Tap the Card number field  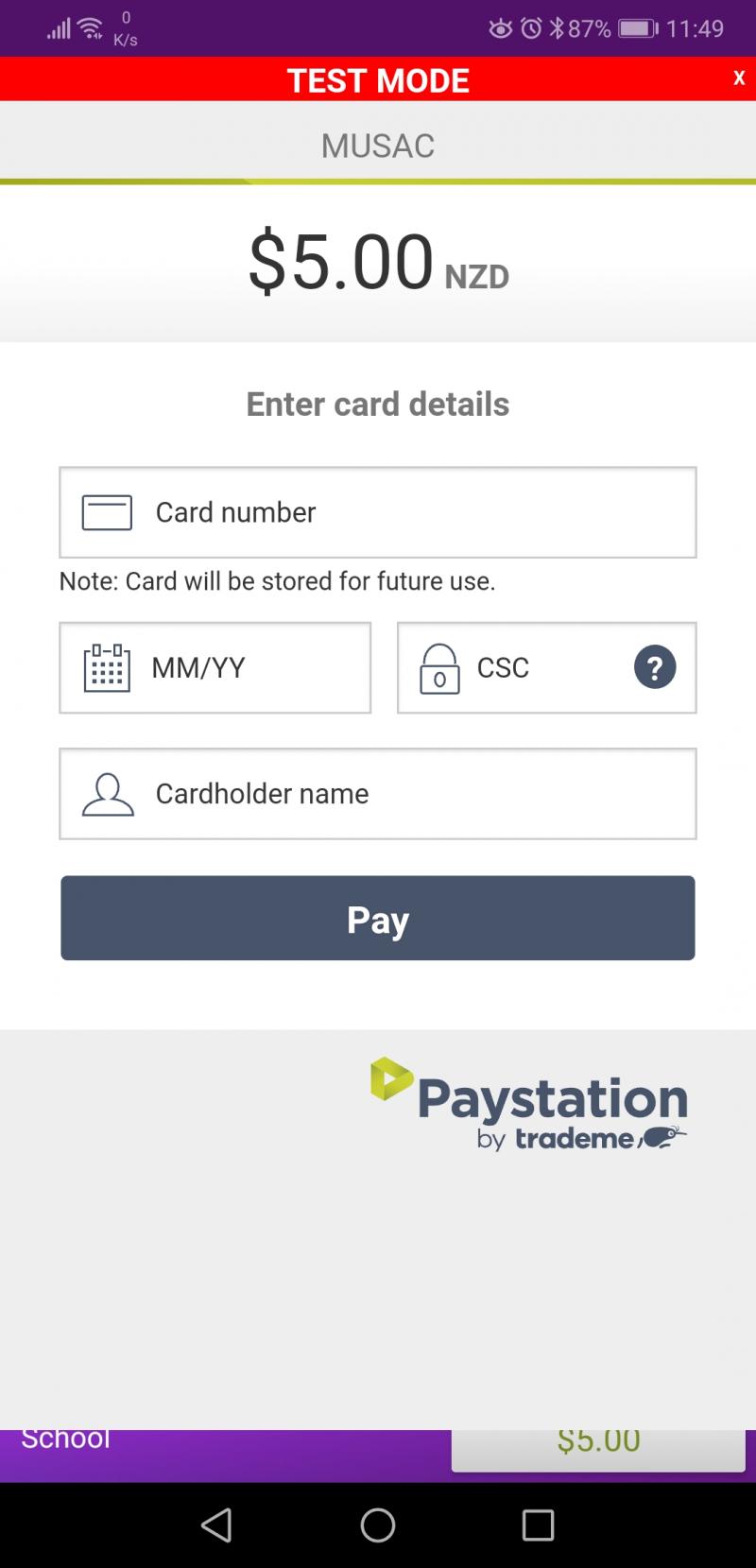(x=378, y=512)
